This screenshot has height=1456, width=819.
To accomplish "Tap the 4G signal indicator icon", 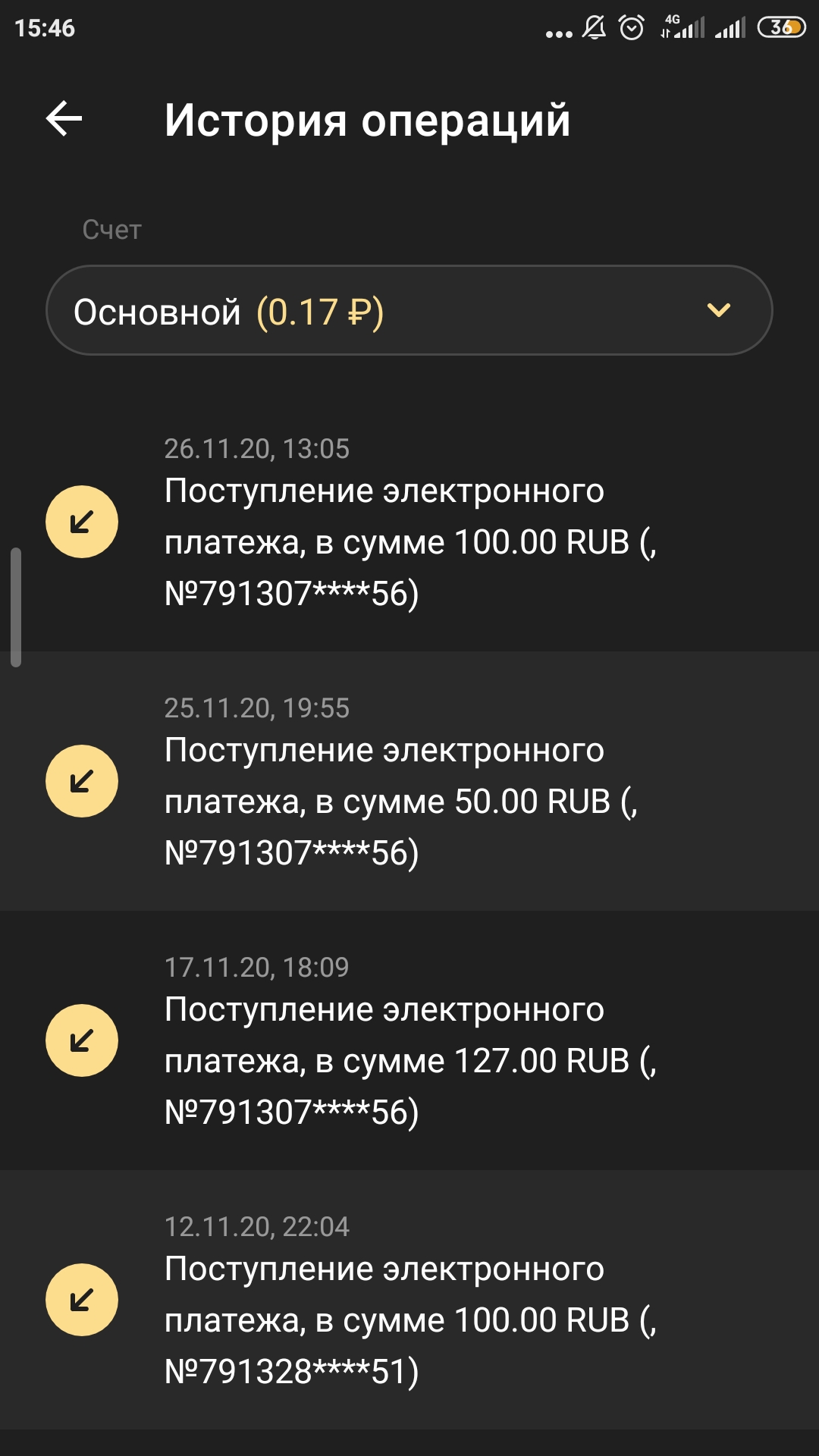I will coord(677,25).
